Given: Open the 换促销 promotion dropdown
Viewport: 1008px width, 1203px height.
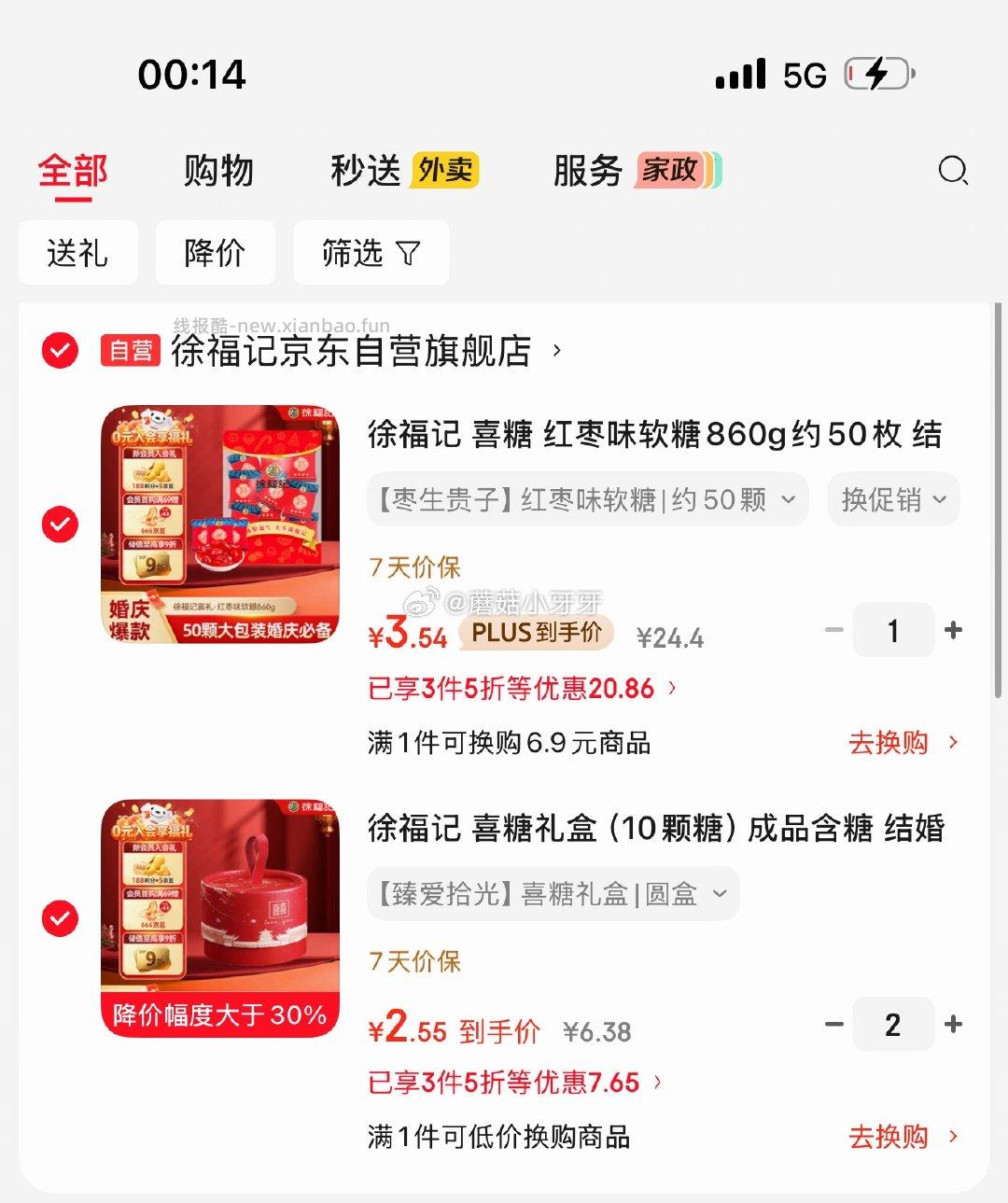Looking at the screenshot, I should coord(892,500).
